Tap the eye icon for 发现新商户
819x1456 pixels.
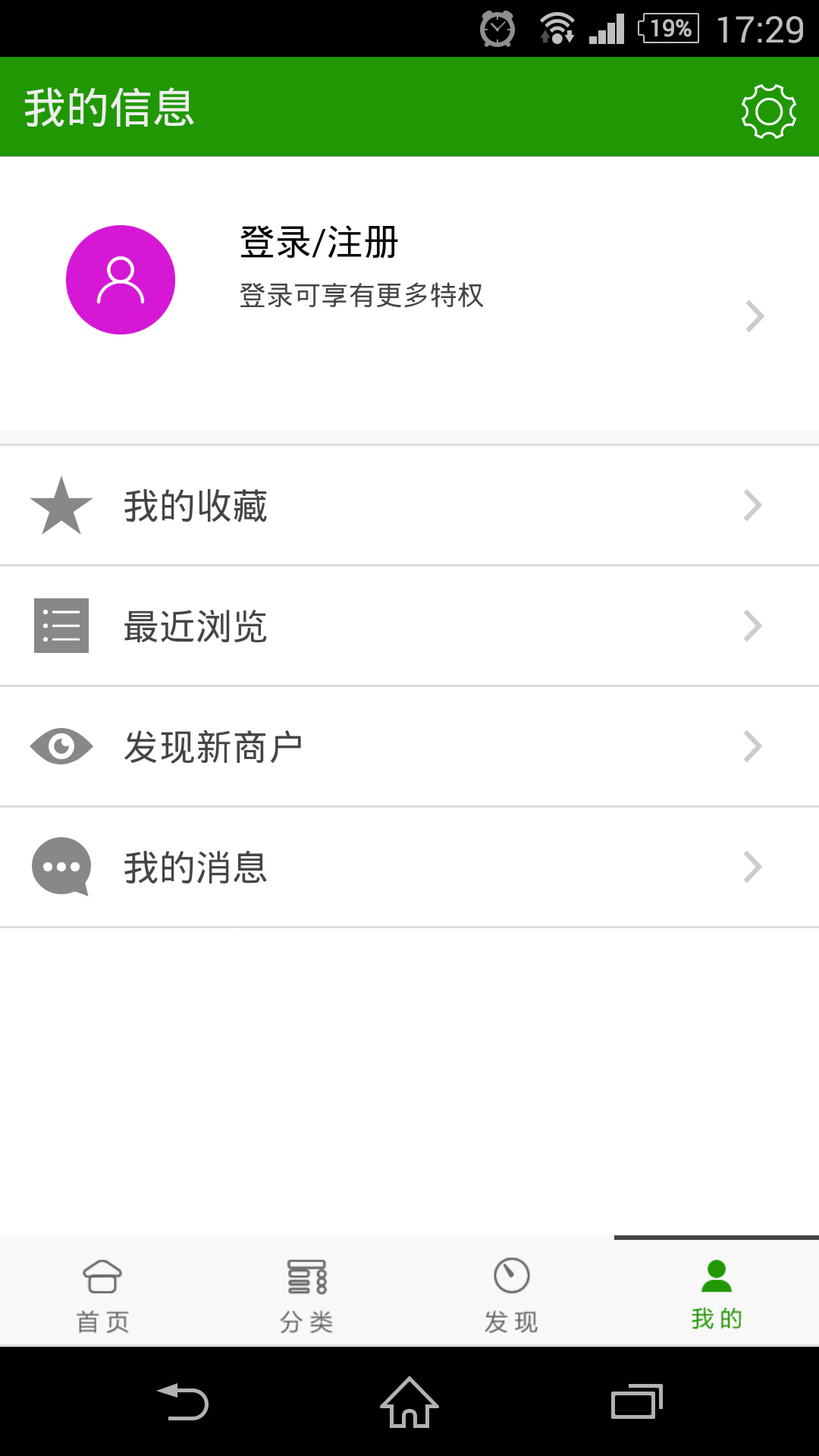pyautogui.click(x=61, y=745)
